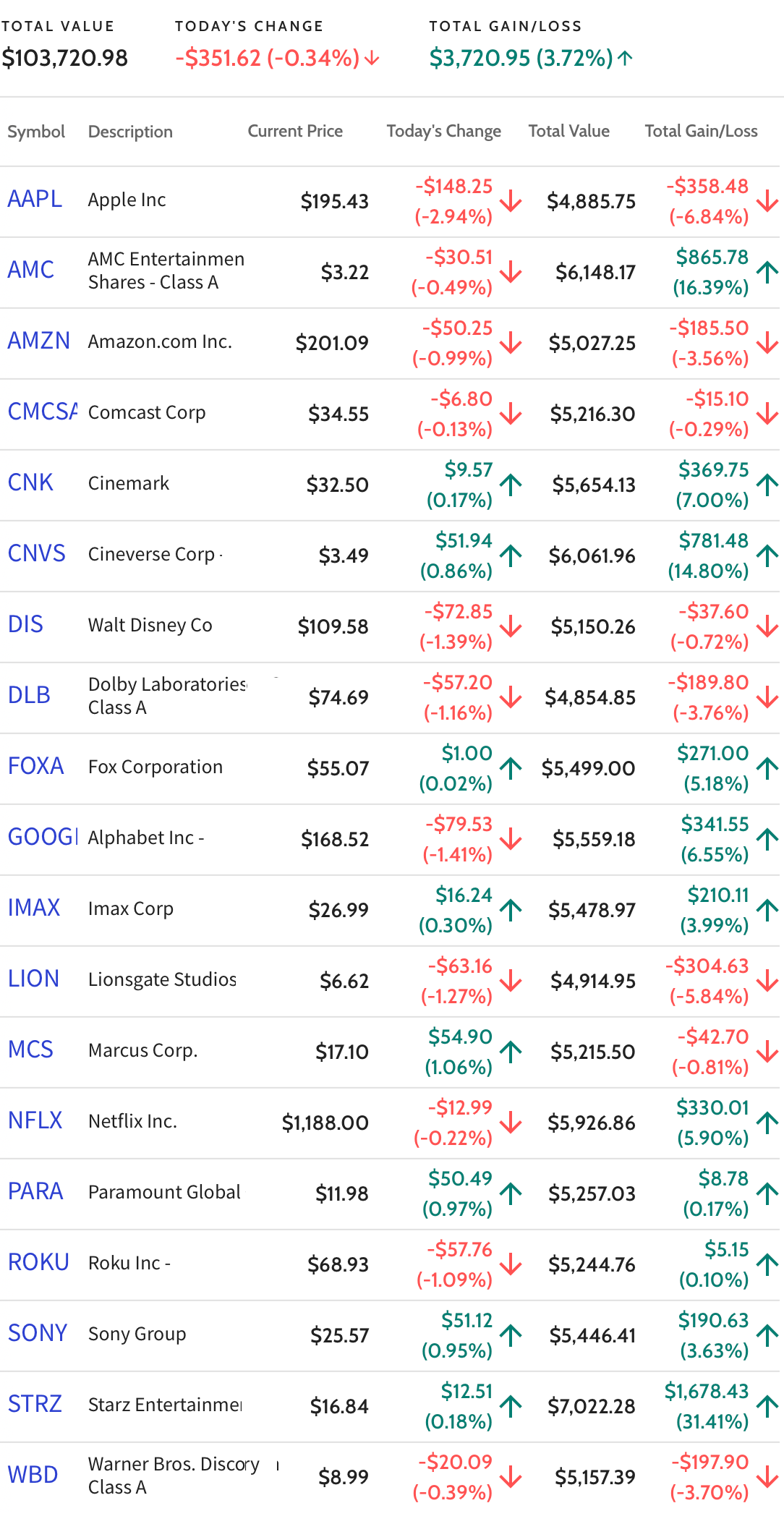Open the FOXA ticker
Screen dimensions: 784x1524
click(x=36, y=766)
